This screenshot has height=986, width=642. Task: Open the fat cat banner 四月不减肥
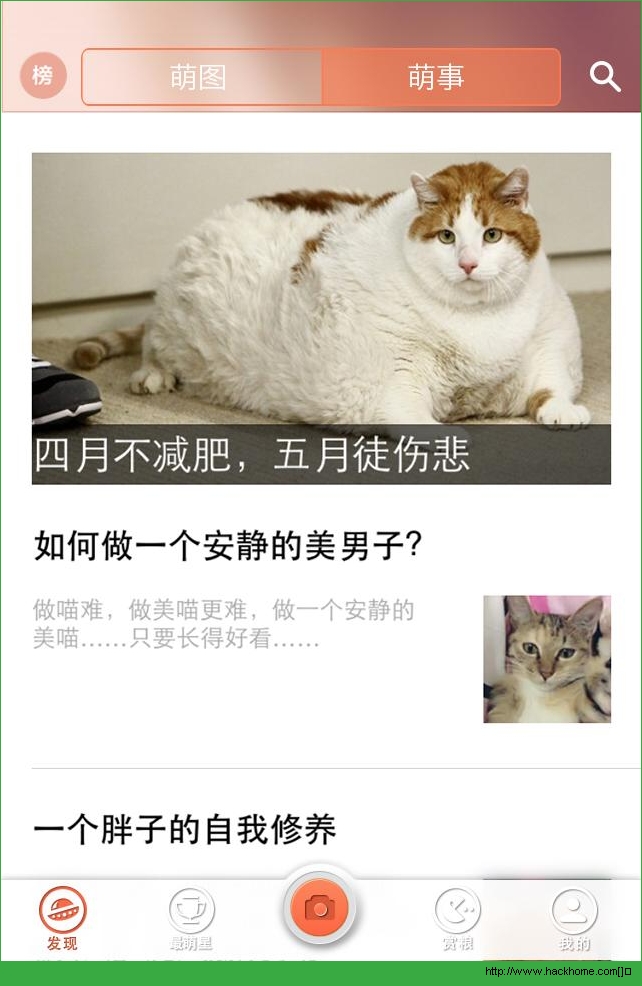[321, 318]
